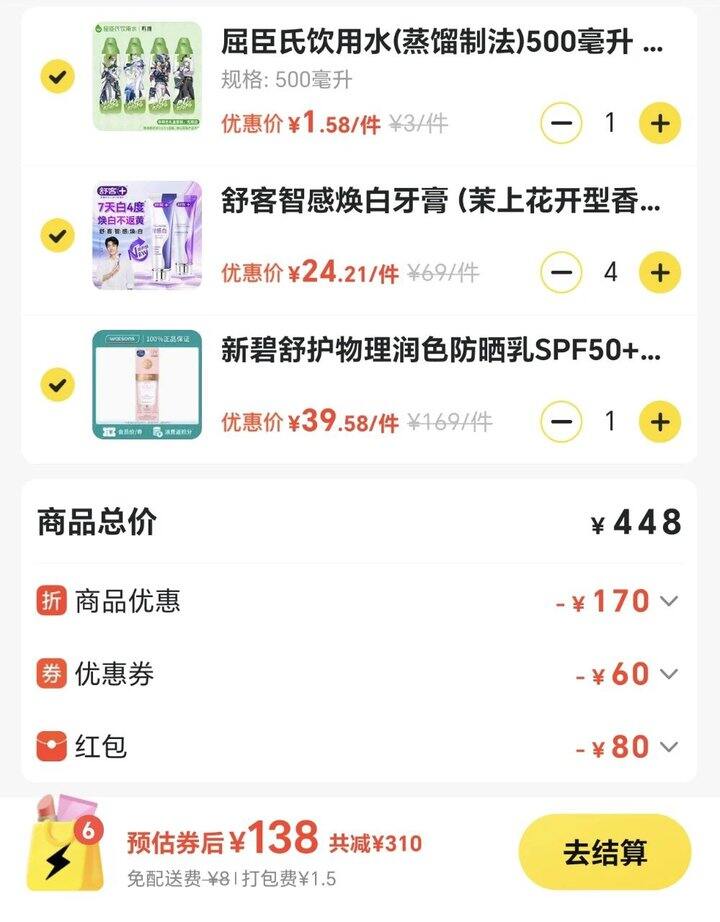Screen dimensions: 720x922
Task: Expand the 优惠券 coupon details
Action: coord(669,674)
